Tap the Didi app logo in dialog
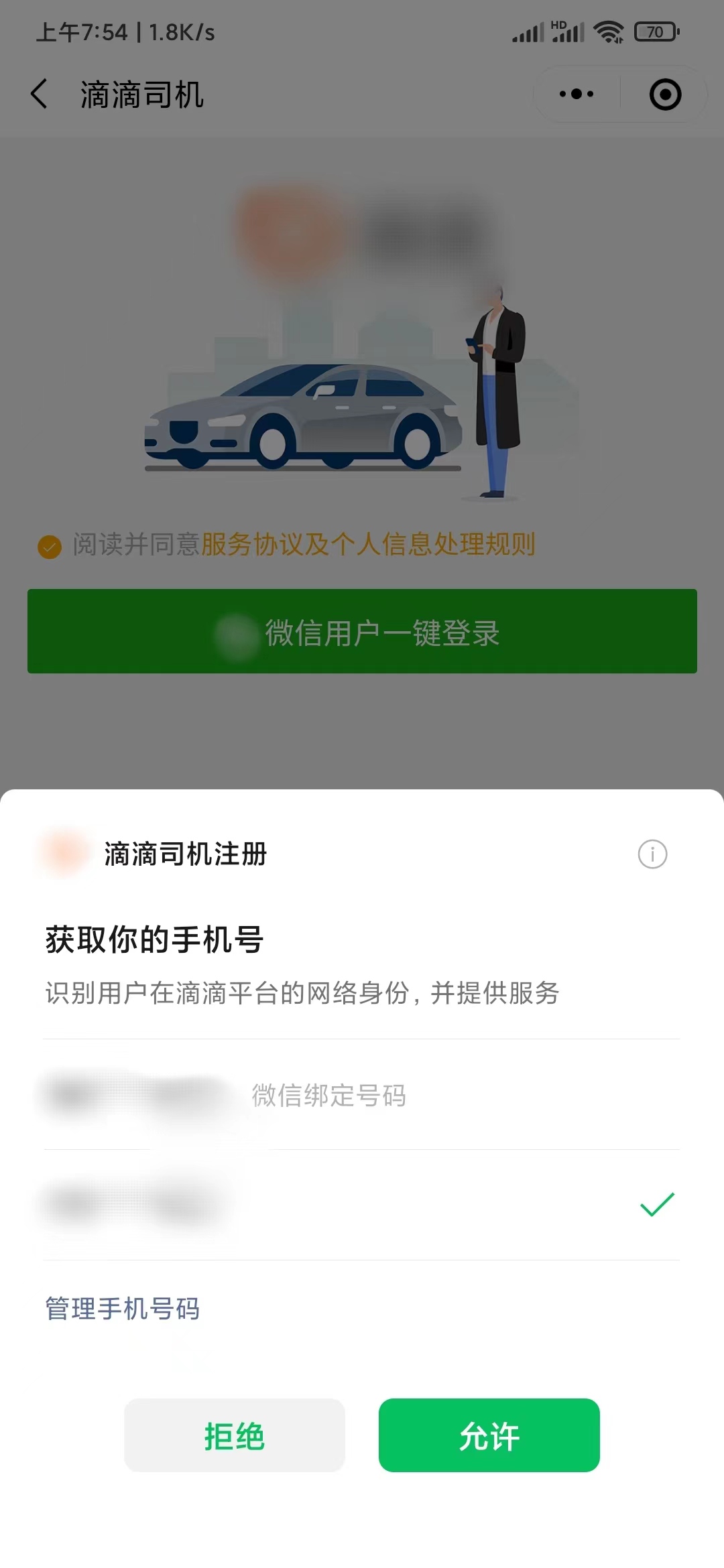The height and width of the screenshot is (1568, 724). point(64,854)
